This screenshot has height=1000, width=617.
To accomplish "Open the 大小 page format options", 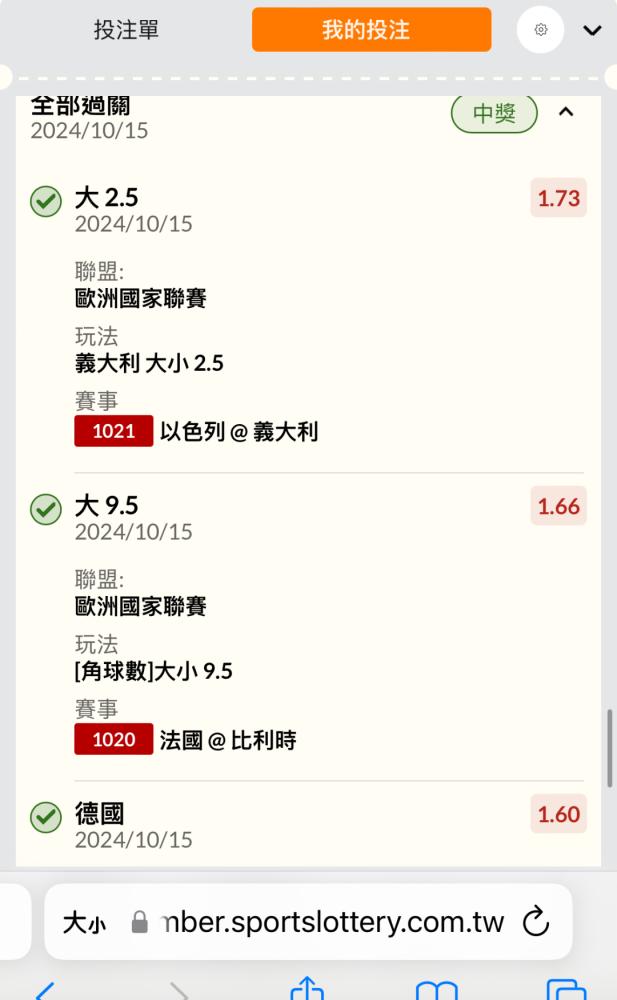I will tap(84, 922).
